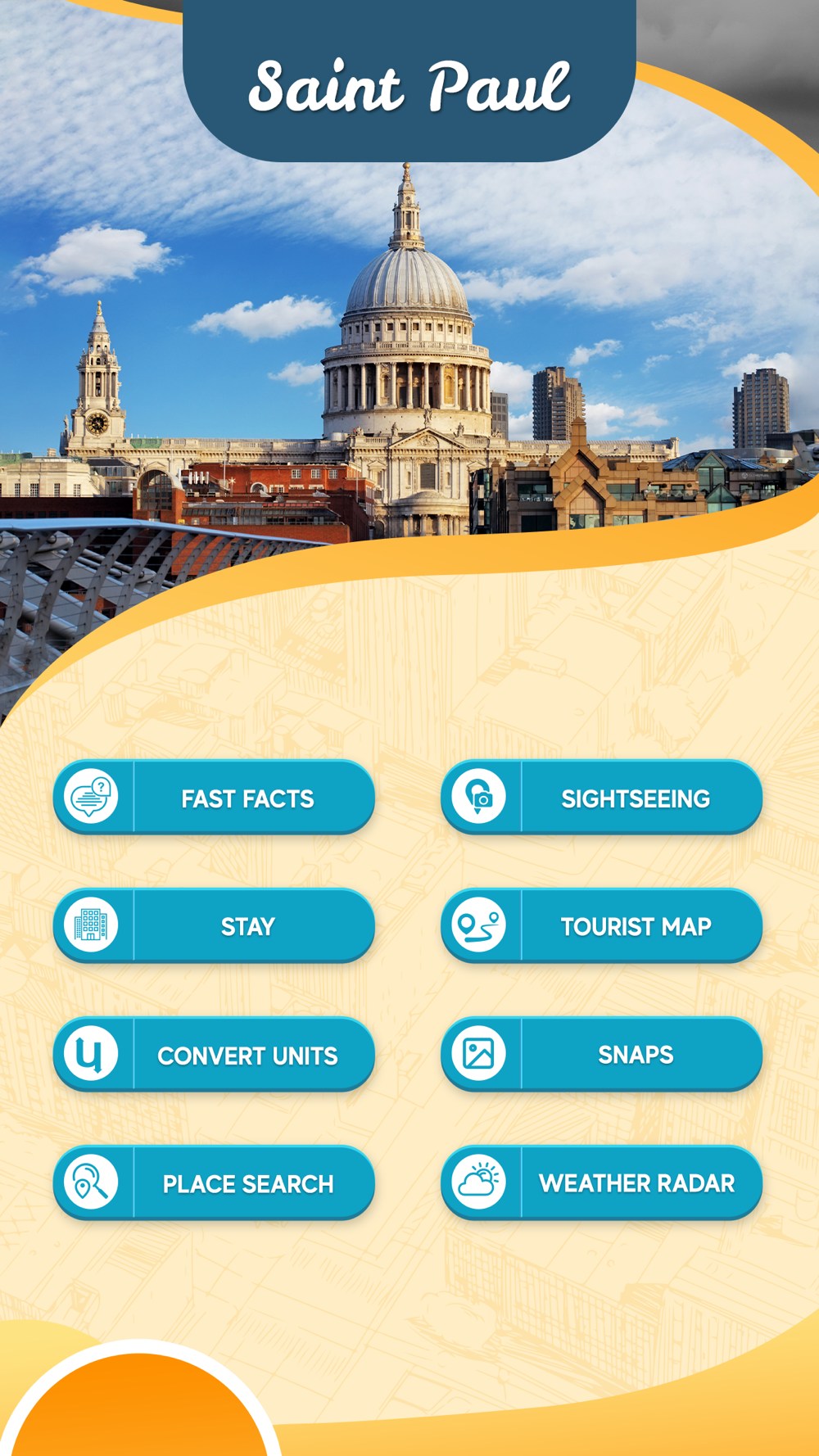
Task: Launch the Convert Units tool
Action: (214, 1055)
